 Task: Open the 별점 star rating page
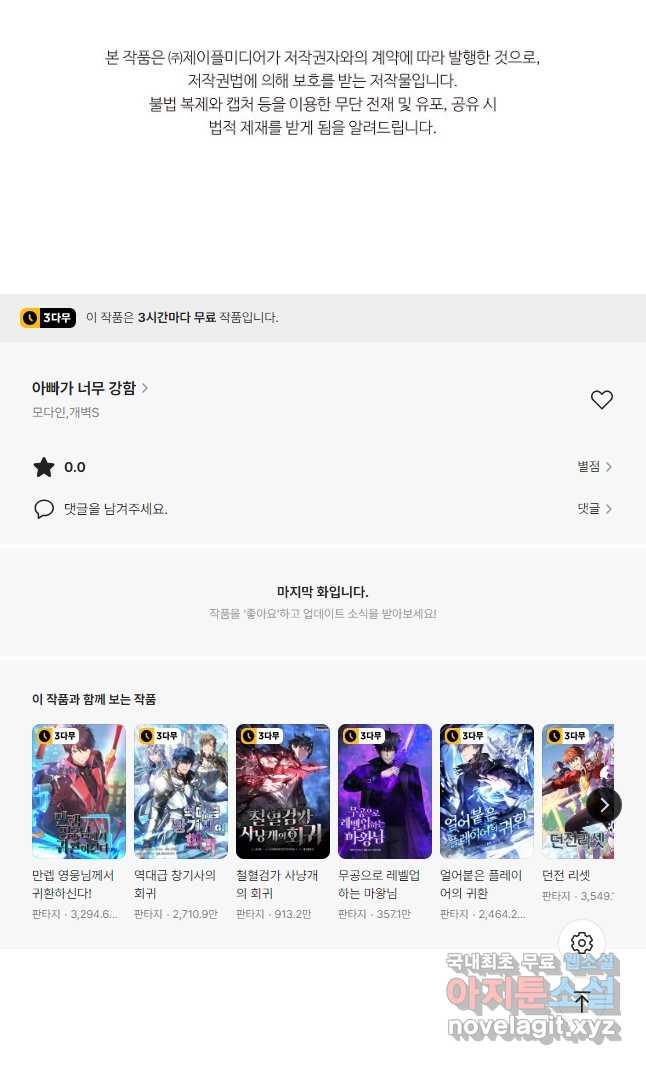pos(594,467)
